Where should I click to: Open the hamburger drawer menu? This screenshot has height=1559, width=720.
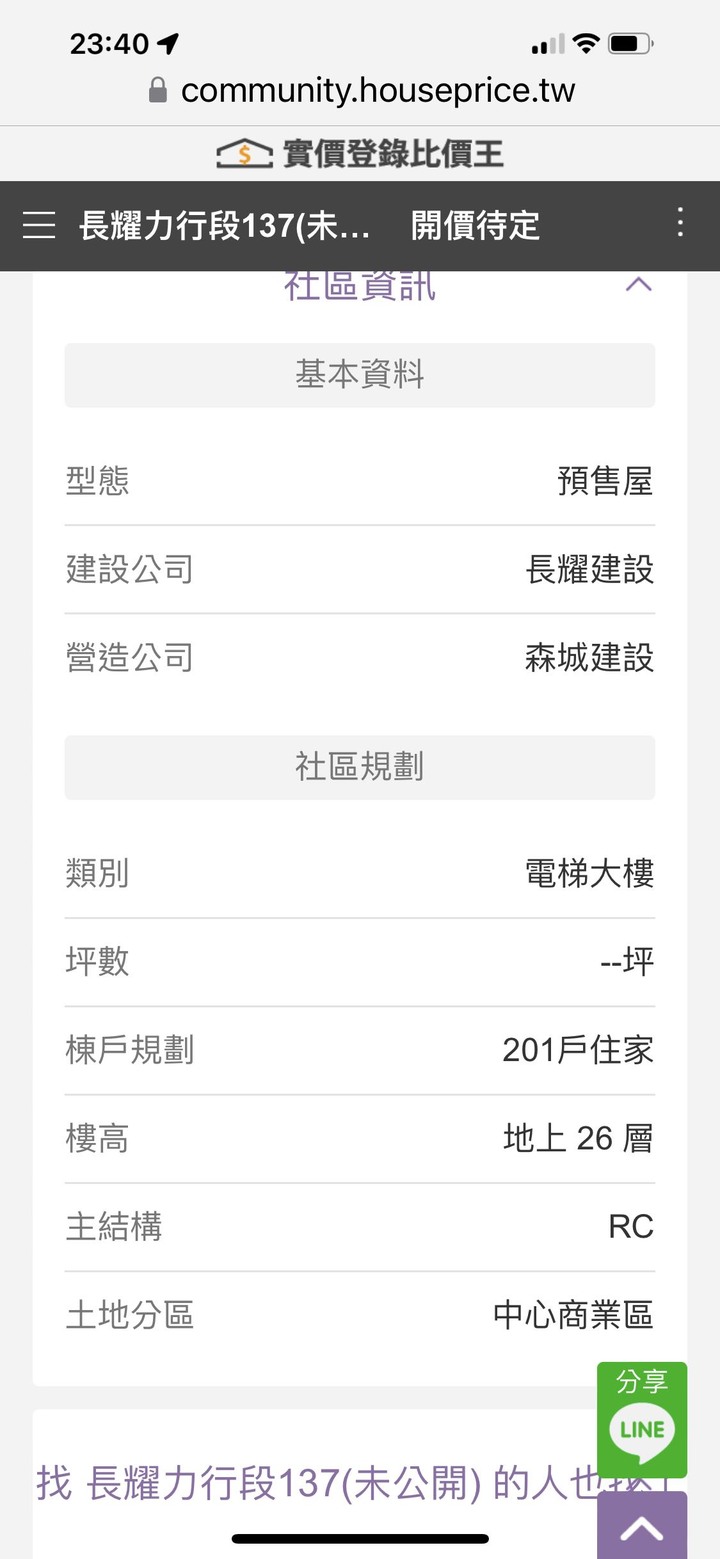39,225
